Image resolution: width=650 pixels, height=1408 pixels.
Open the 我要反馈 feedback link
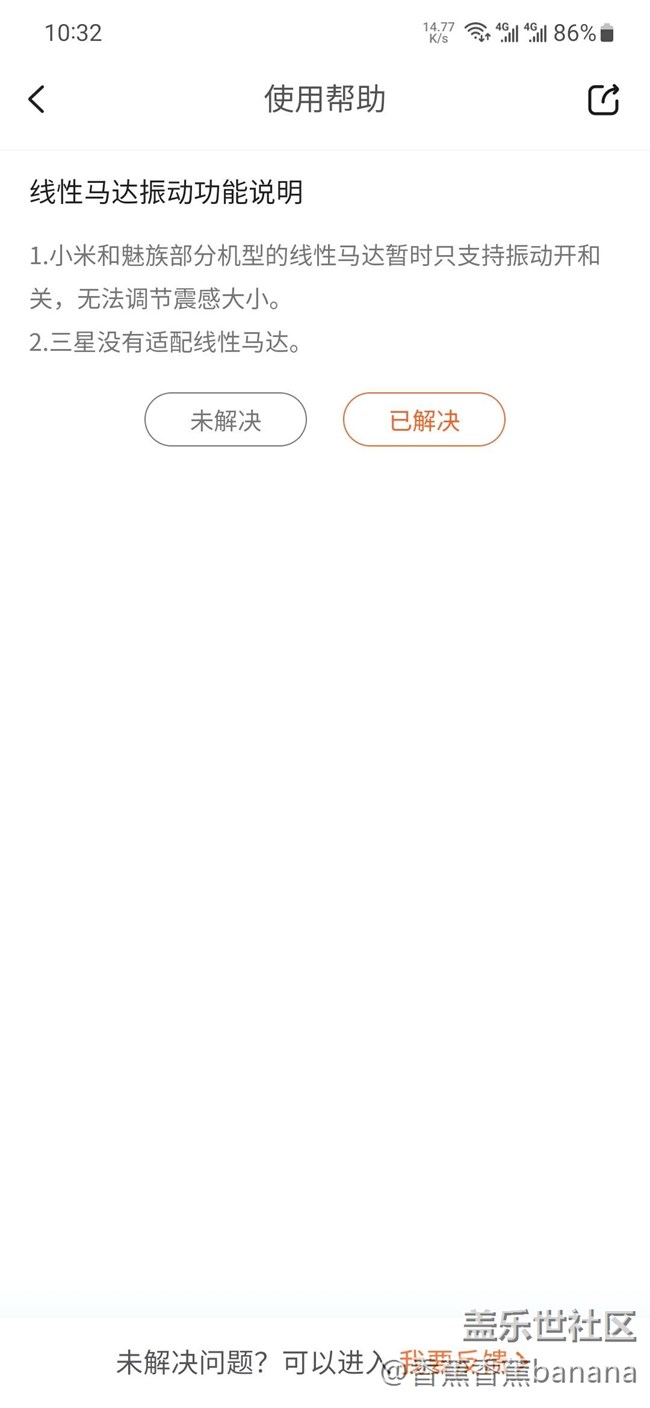(464, 1361)
